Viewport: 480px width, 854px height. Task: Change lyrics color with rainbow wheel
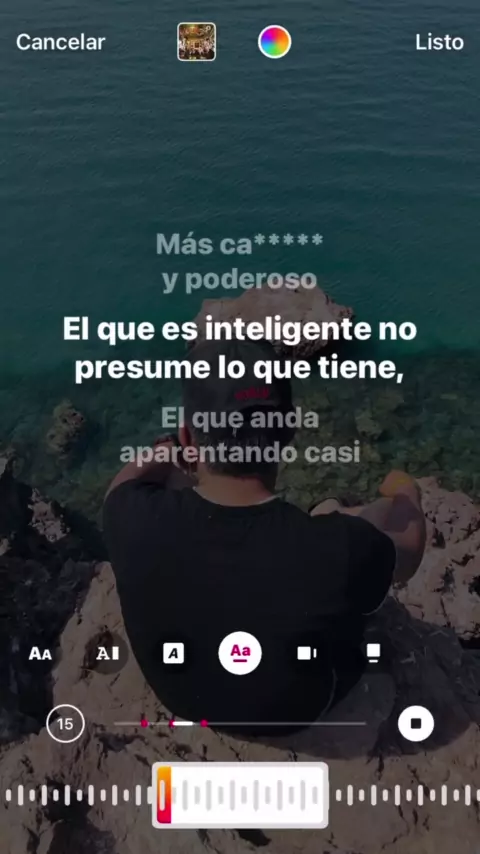click(x=274, y=42)
